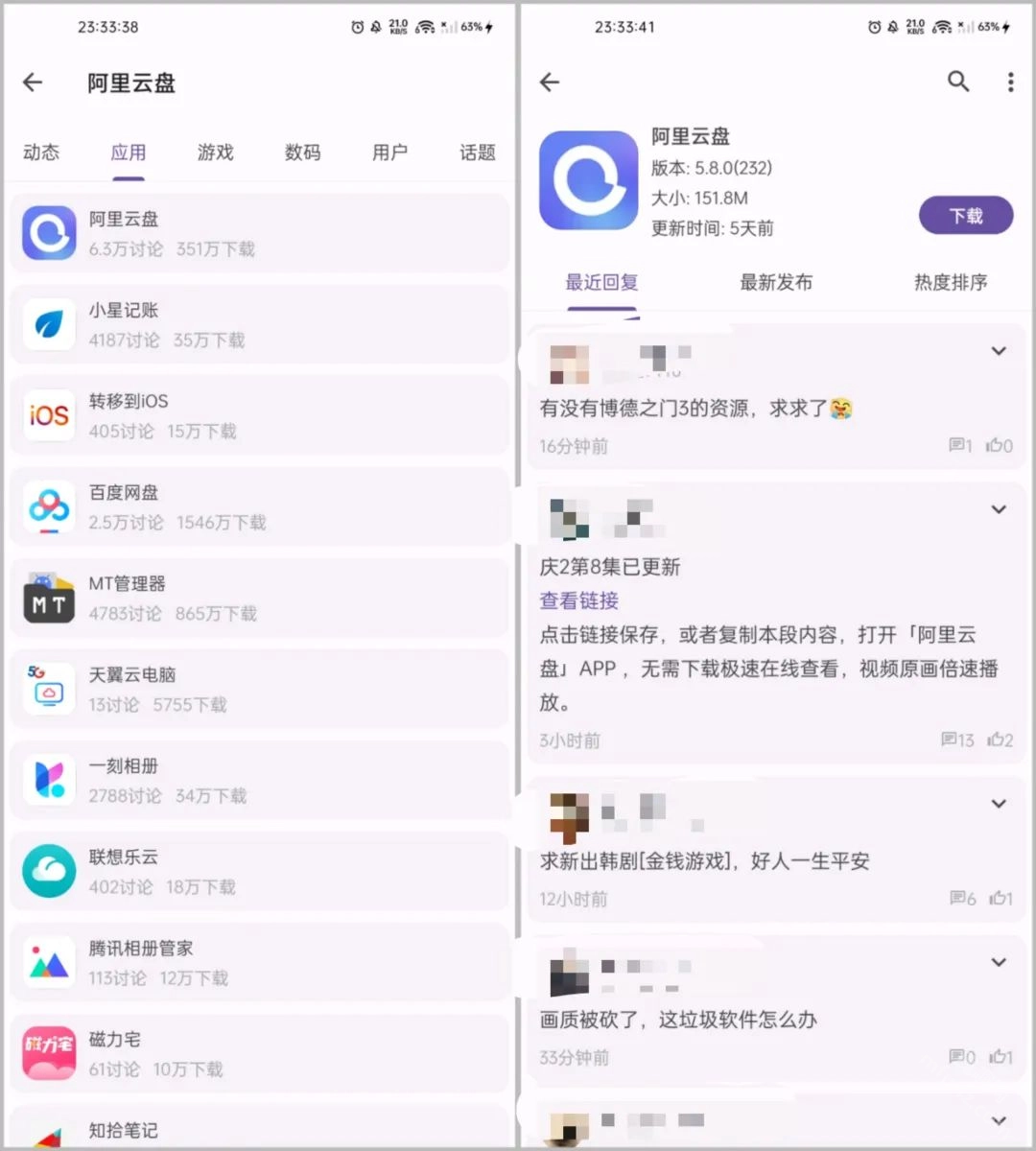This screenshot has height=1151, width=1036.
Task: Open the 用户 tab
Action: (x=389, y=153)
